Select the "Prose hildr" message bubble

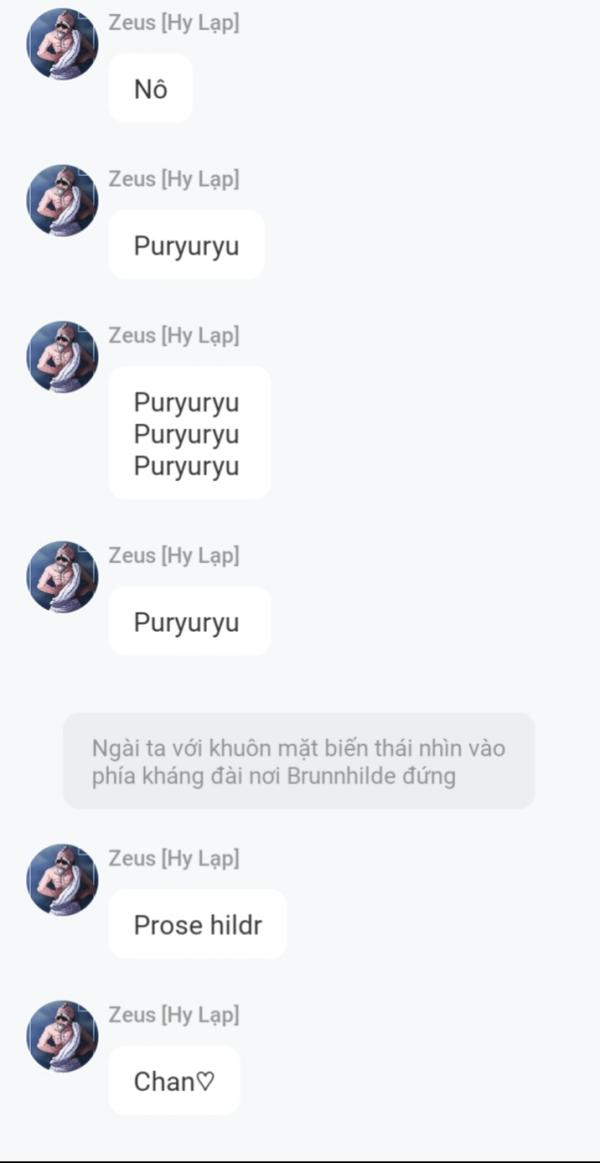(197, 925)
